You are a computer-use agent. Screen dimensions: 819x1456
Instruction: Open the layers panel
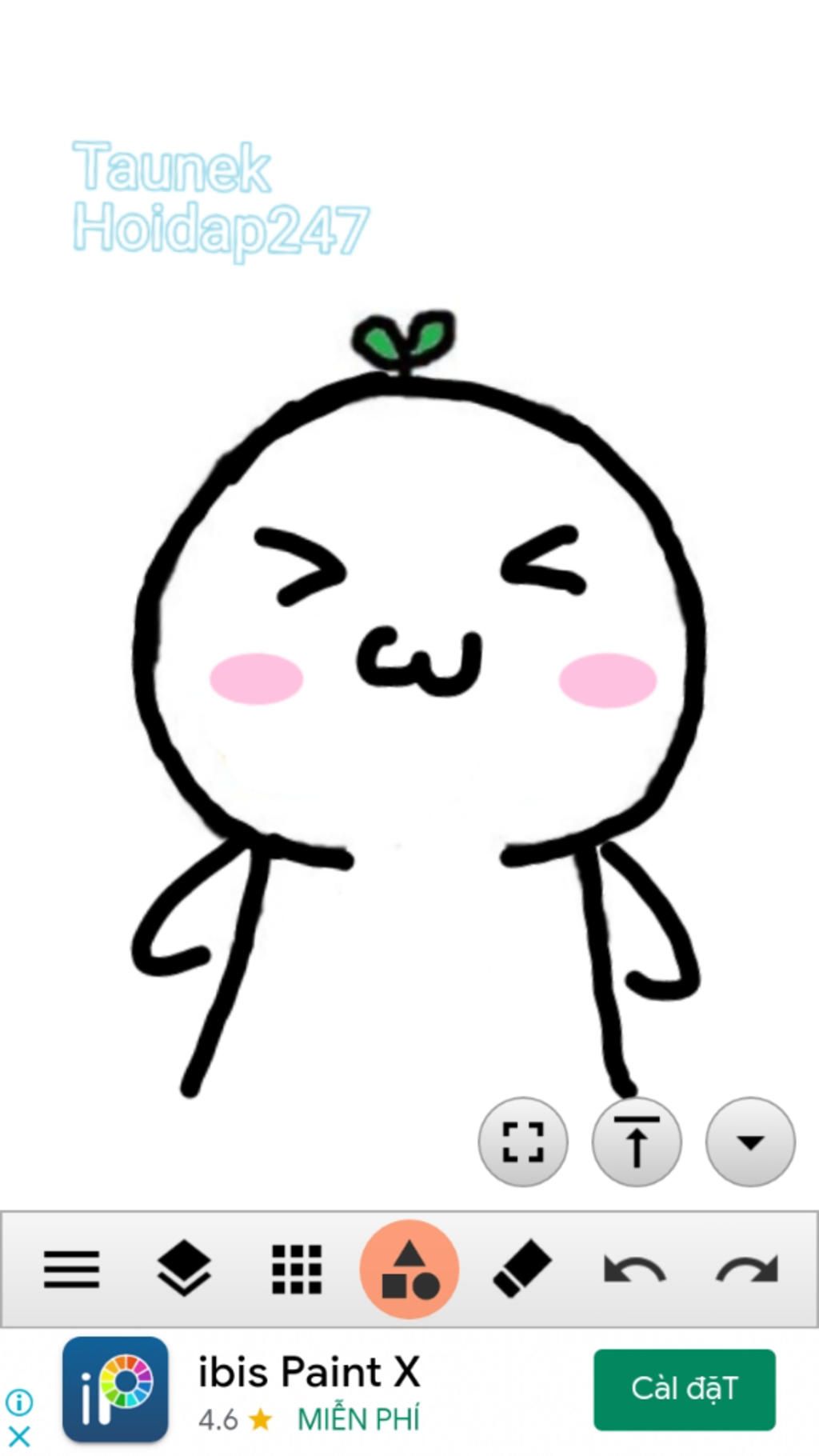(183, 1270)
